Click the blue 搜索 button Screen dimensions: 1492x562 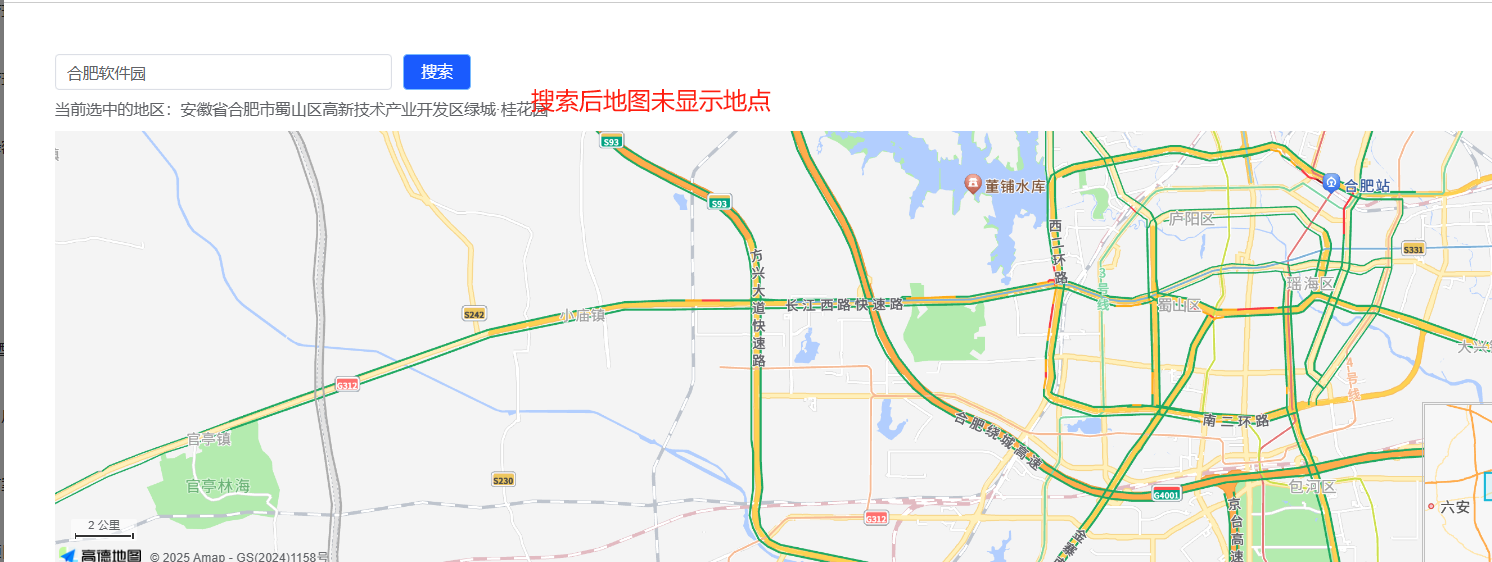(436, 72)
